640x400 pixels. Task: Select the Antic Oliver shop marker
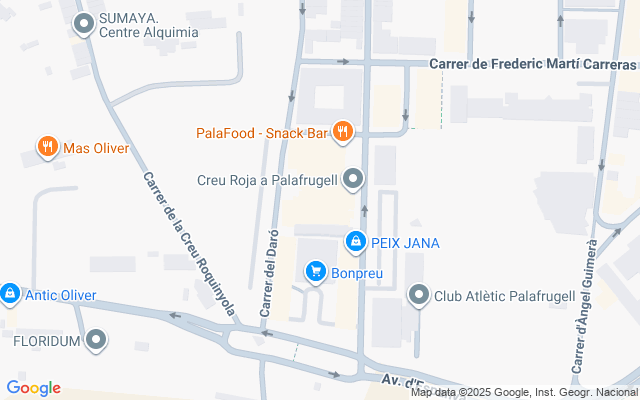pyautogui.click(x=10, y=294)
